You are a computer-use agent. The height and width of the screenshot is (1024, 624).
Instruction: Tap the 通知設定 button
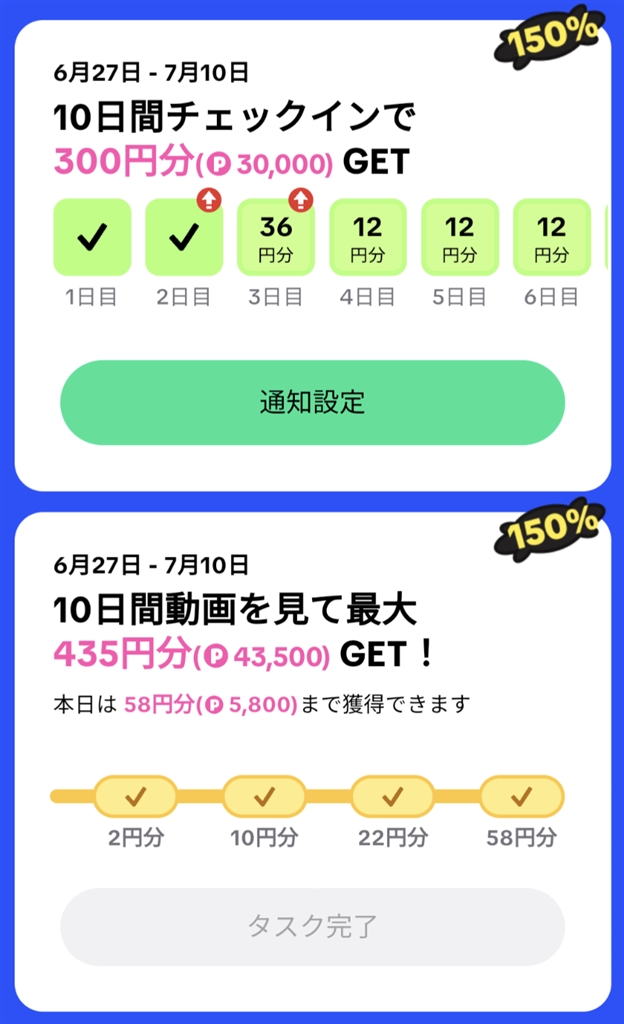[x=312, y=403]
